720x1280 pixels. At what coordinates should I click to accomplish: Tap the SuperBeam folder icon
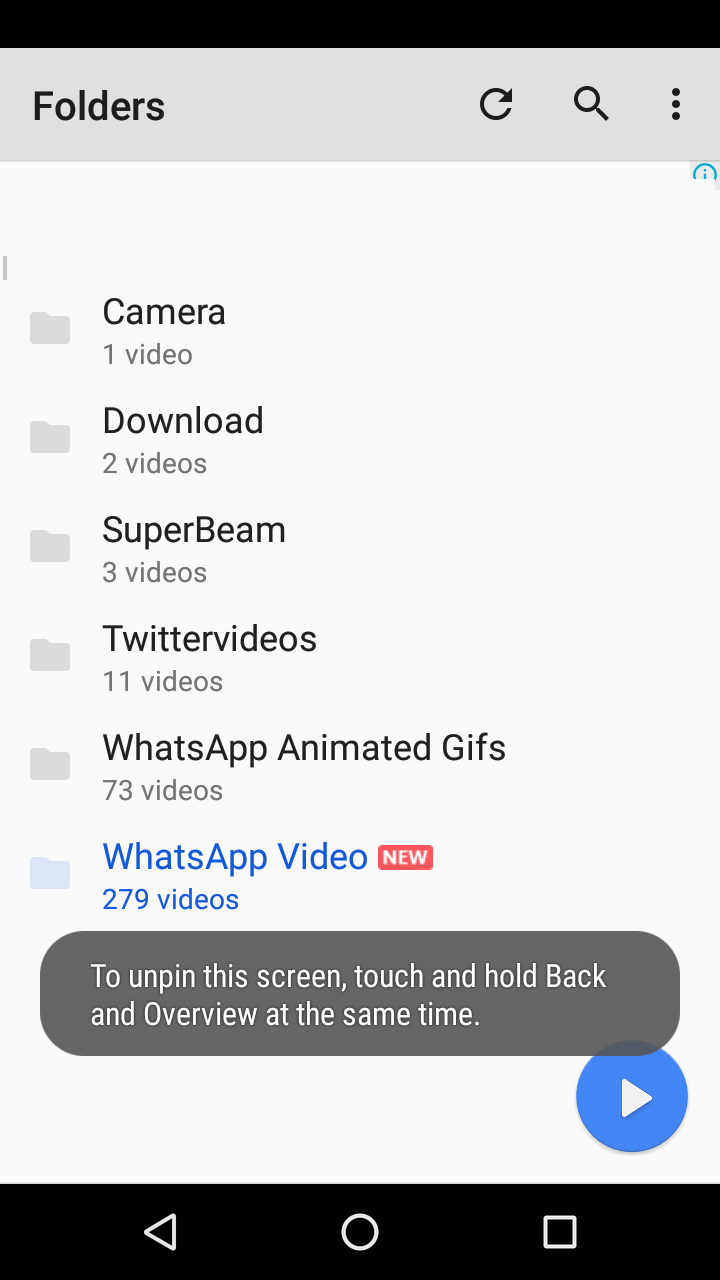(x=50, y=545)
